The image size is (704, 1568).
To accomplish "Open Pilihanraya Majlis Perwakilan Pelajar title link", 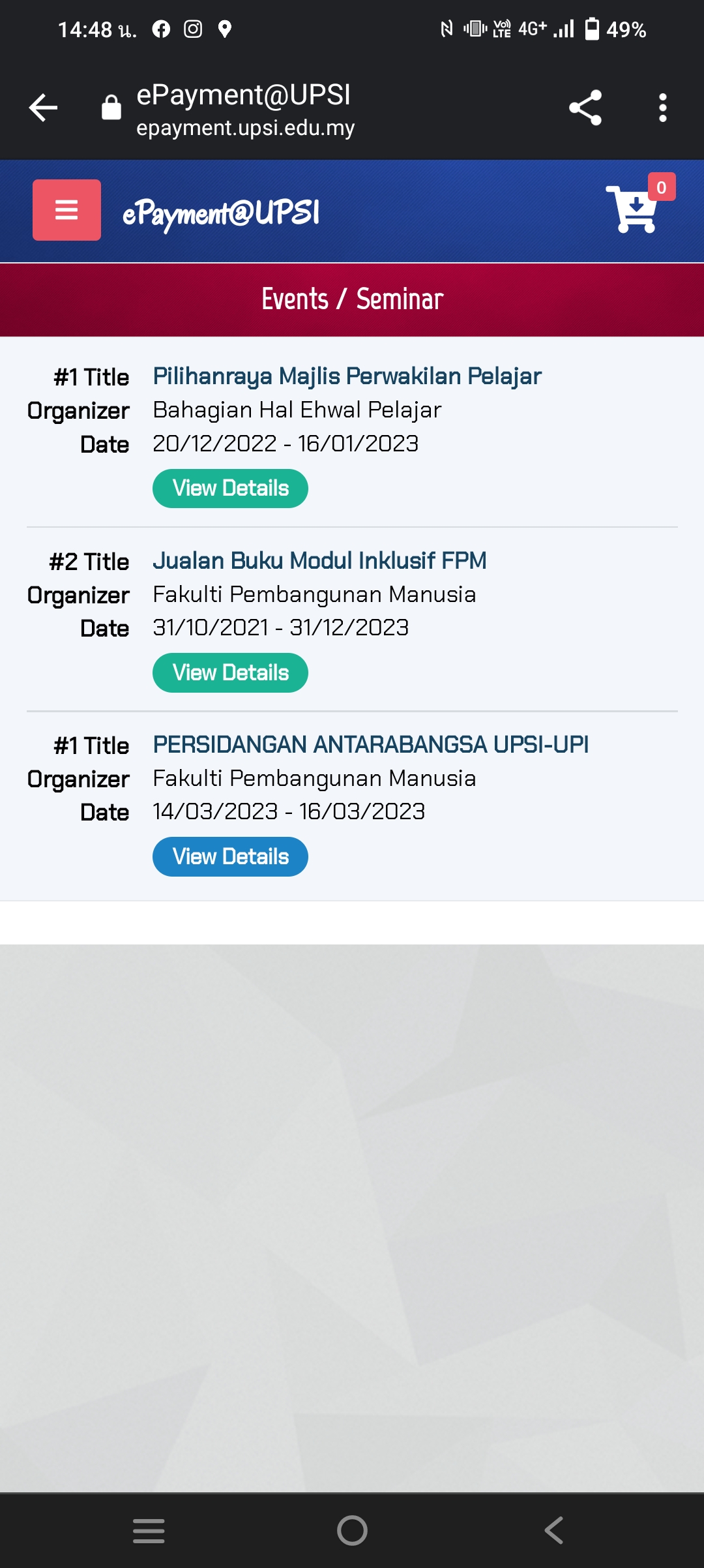I will click(x=347, y=376).
